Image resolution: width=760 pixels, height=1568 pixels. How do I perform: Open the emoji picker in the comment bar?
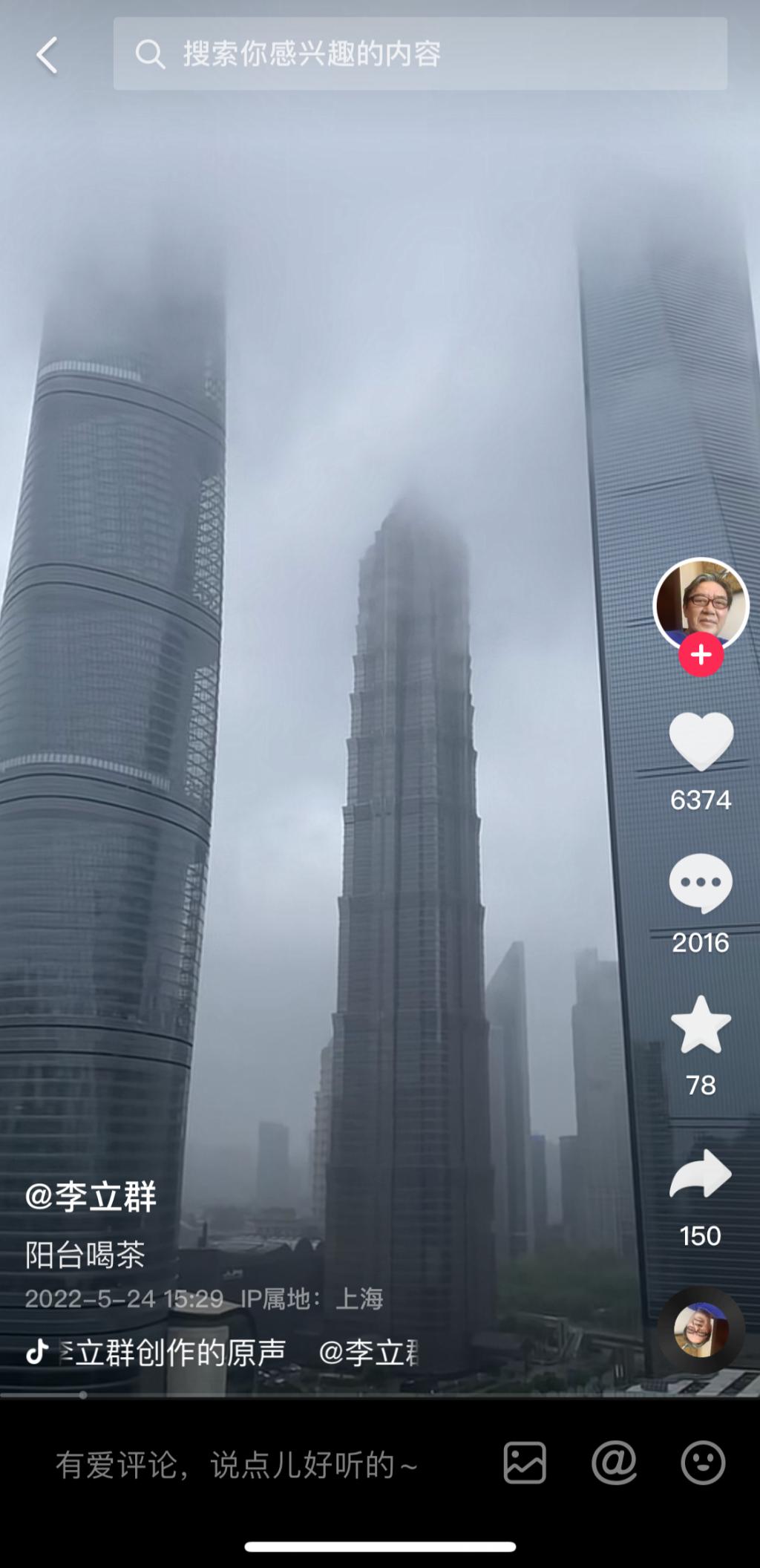[x=702, y=1463]
